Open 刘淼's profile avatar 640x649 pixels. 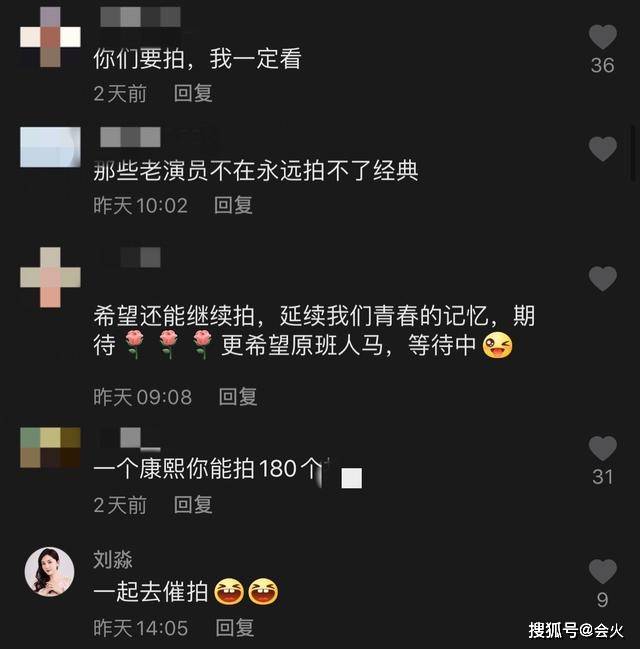[x=49, y=572]
